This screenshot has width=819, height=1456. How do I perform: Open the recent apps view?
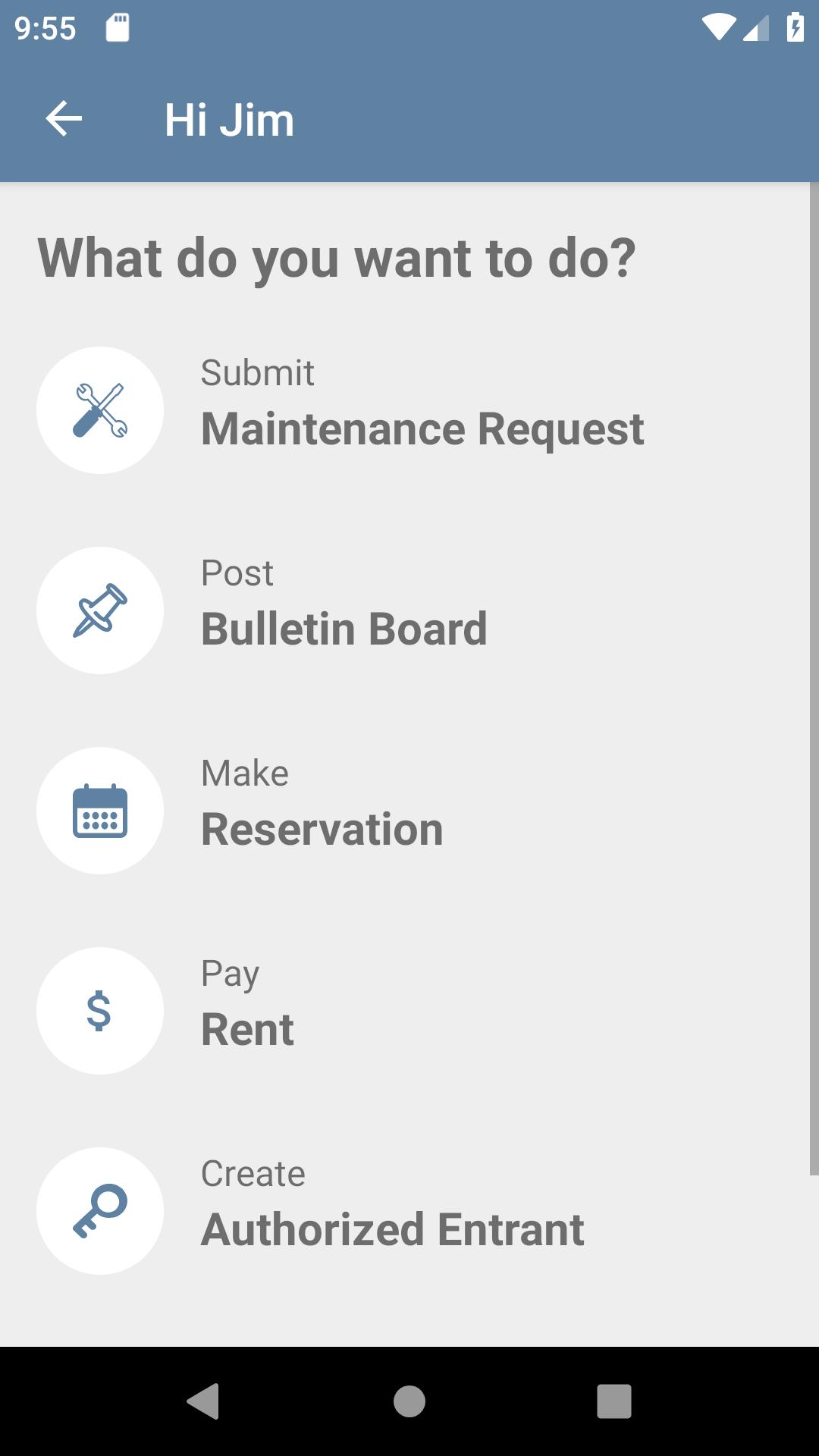(614, 1401)
